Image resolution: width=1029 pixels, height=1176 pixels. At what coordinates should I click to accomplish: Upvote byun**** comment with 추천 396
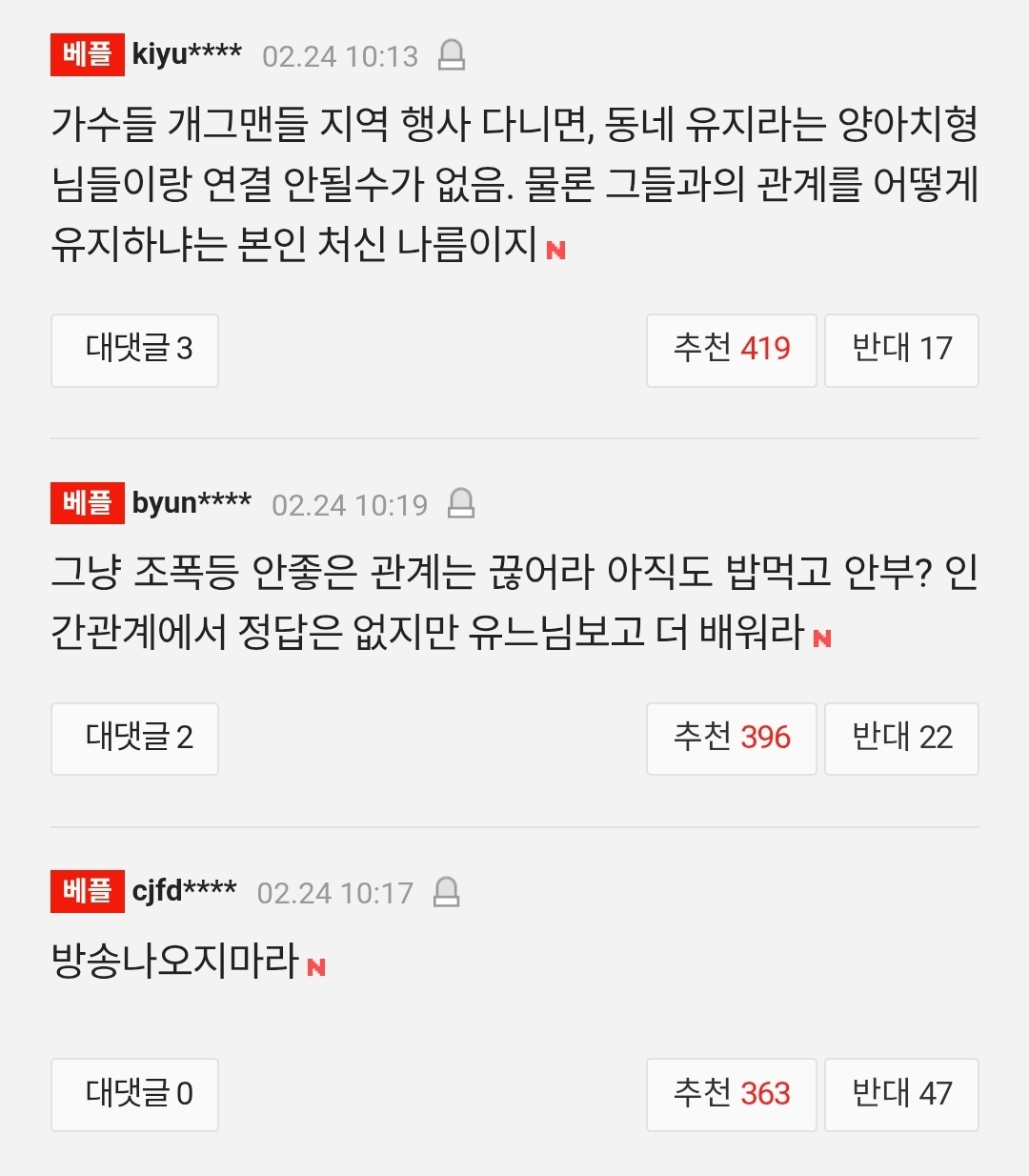point(731,739)
